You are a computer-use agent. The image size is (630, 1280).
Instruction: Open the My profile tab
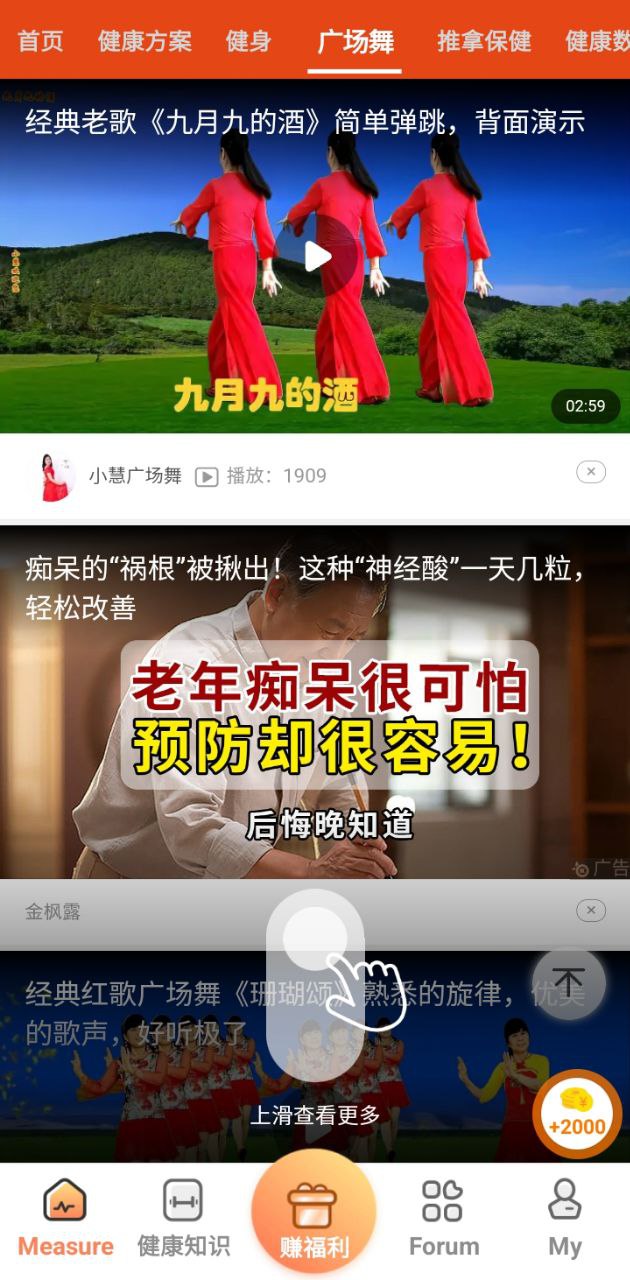565,1217
